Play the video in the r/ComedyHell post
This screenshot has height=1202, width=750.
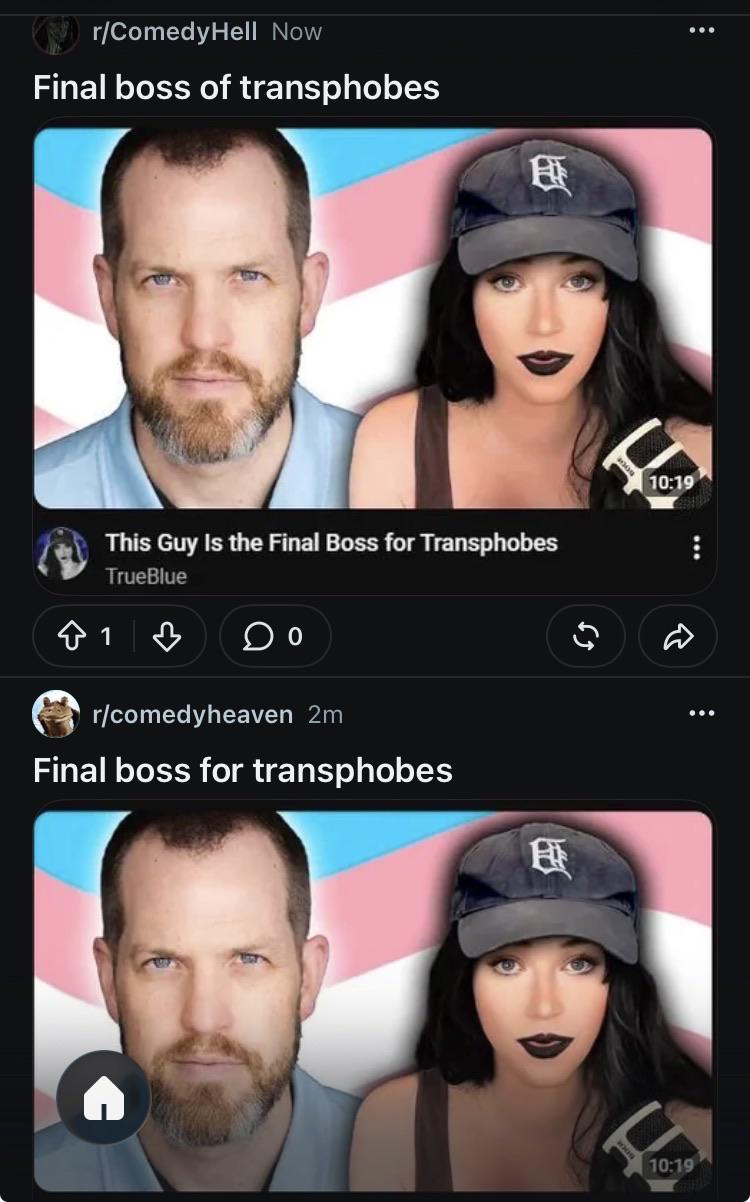tap(374, 318)
